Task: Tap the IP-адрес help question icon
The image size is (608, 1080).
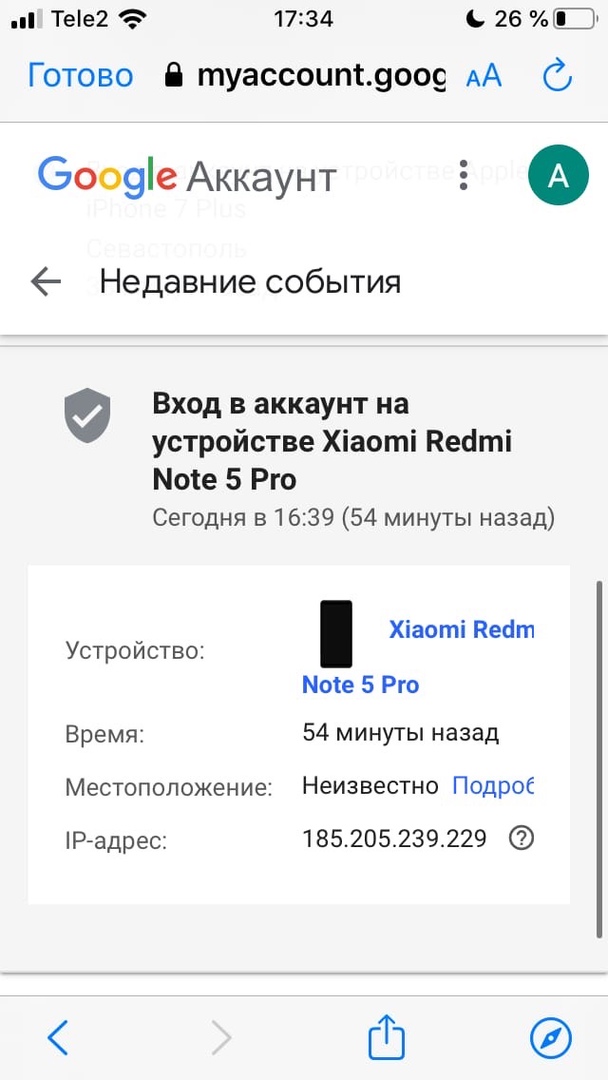Action: [521, 838]
